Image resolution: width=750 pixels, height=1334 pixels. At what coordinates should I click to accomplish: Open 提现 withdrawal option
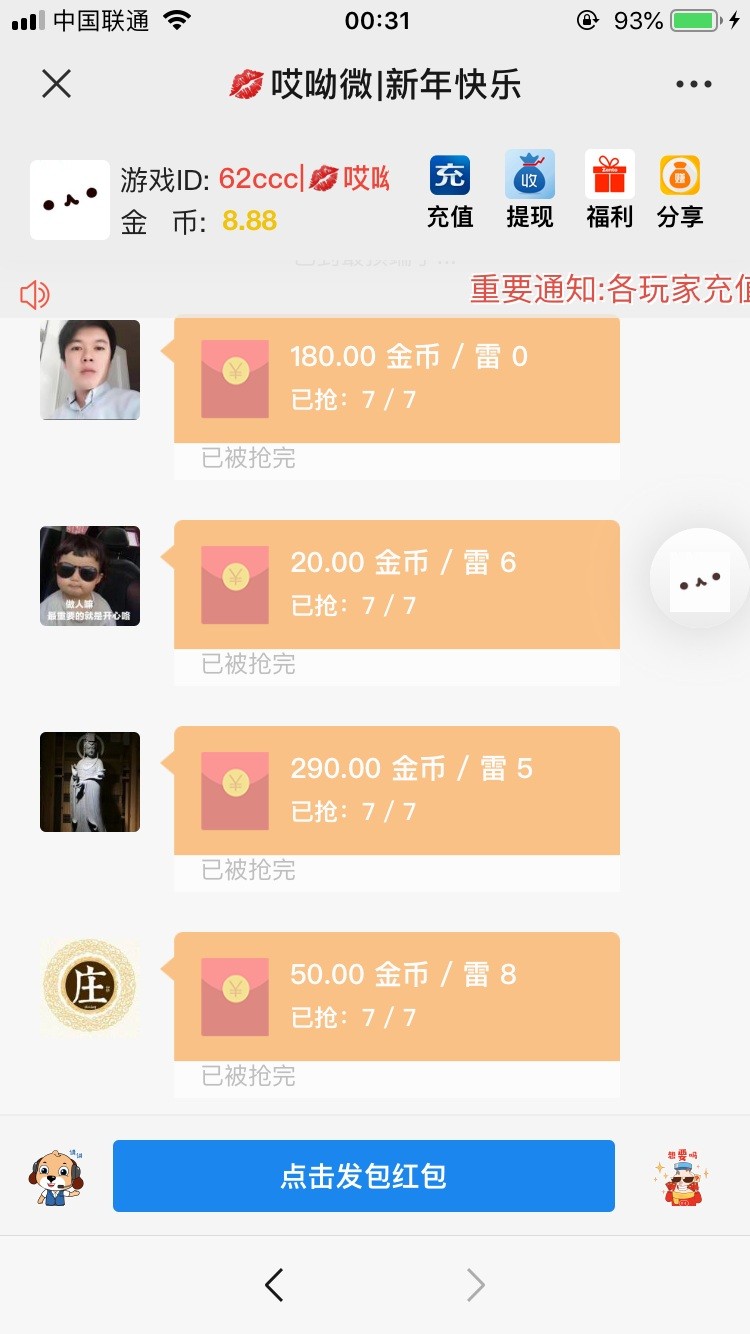529,190
